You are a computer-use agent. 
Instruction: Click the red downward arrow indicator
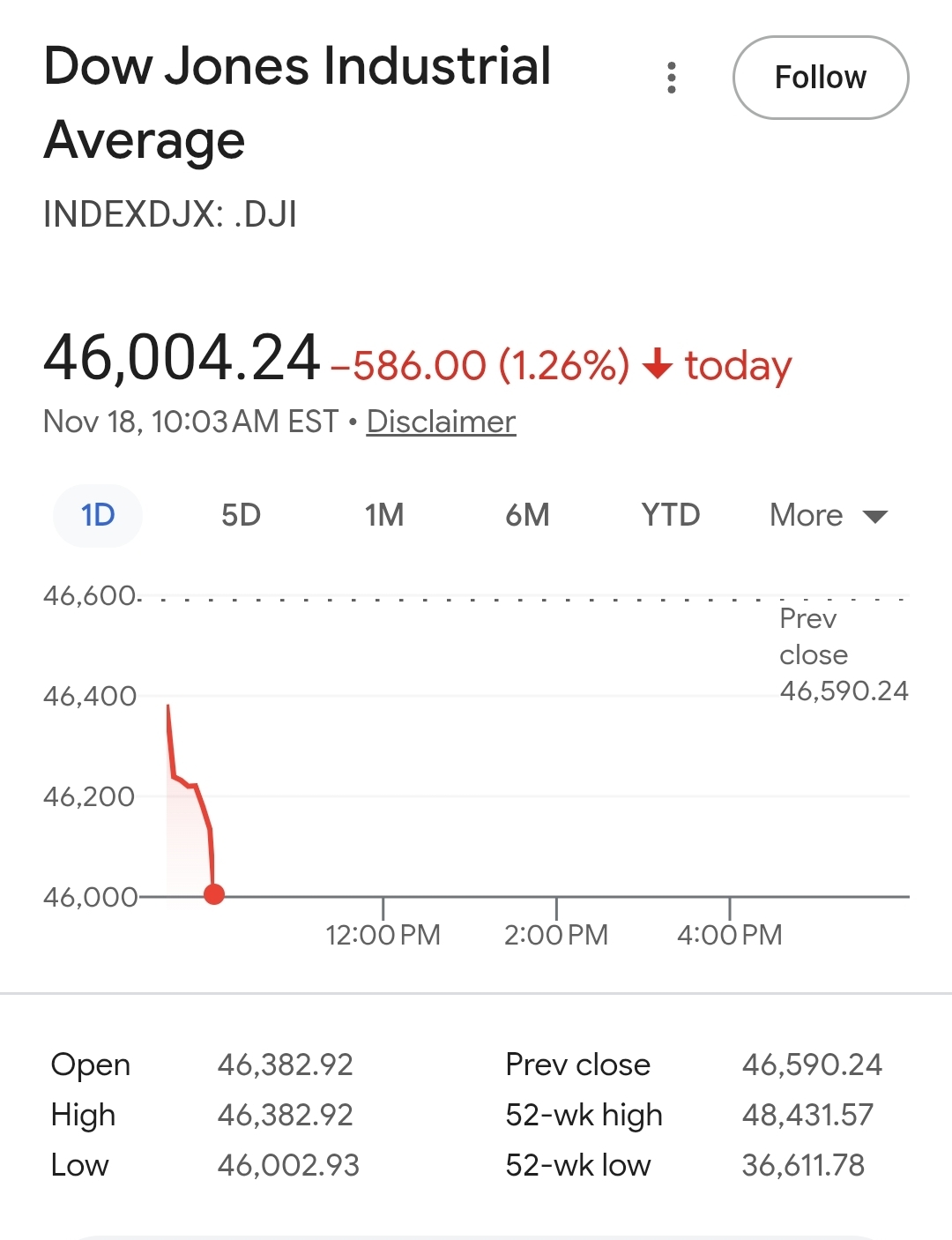point(659,365)
